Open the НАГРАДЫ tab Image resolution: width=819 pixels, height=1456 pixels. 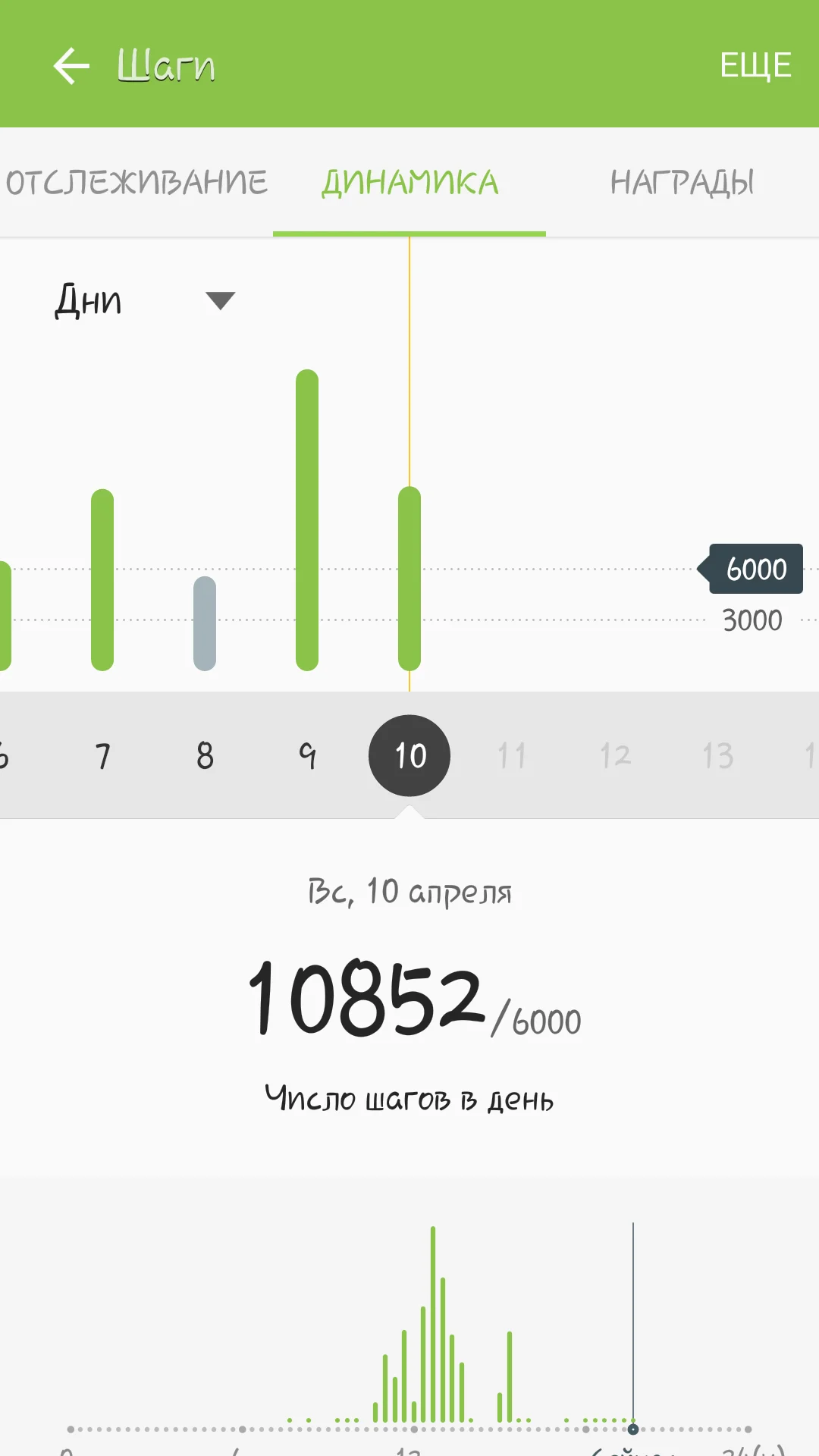tap(682, 182)
